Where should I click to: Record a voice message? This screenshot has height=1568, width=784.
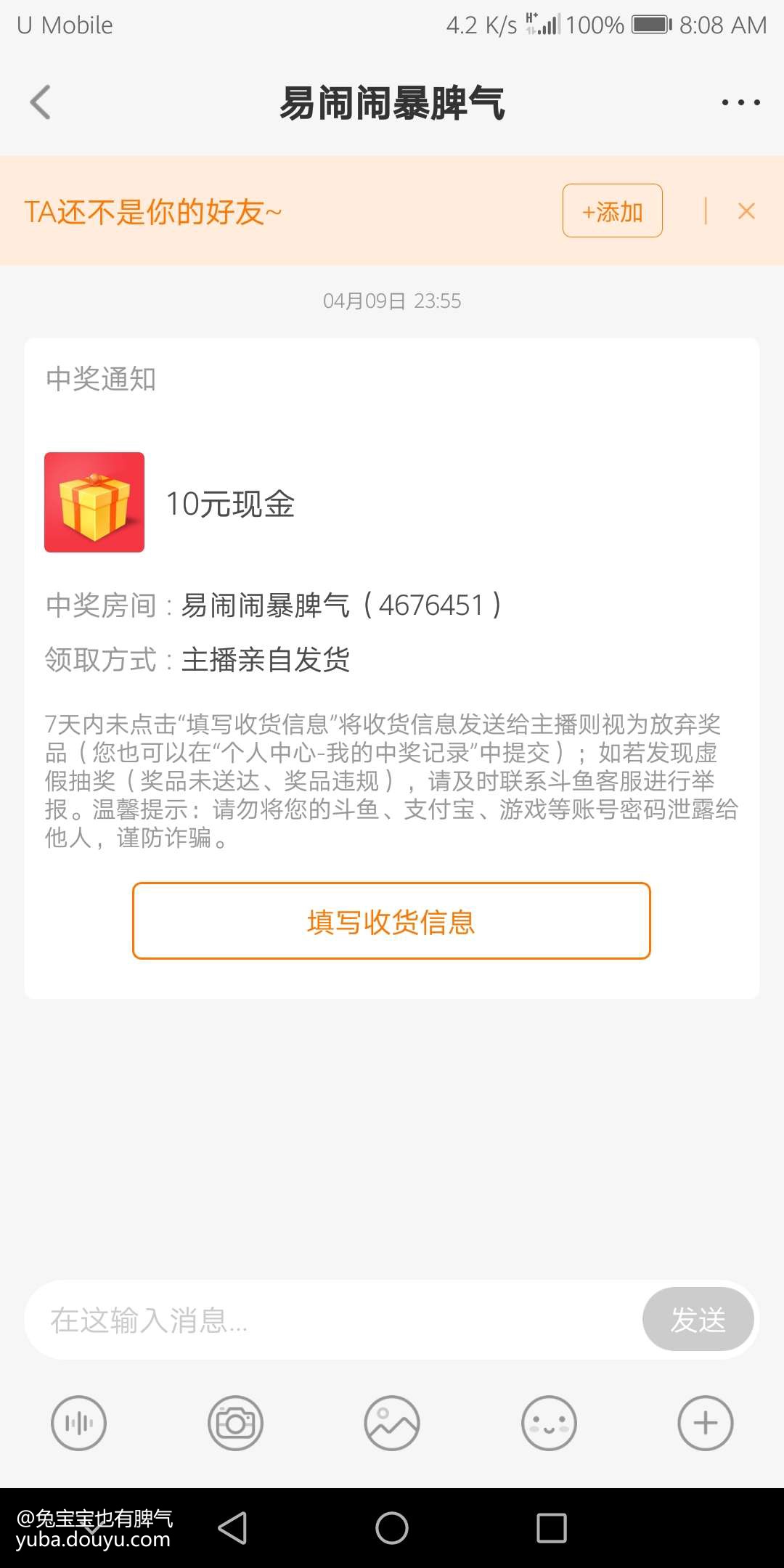pos(78,1423)
